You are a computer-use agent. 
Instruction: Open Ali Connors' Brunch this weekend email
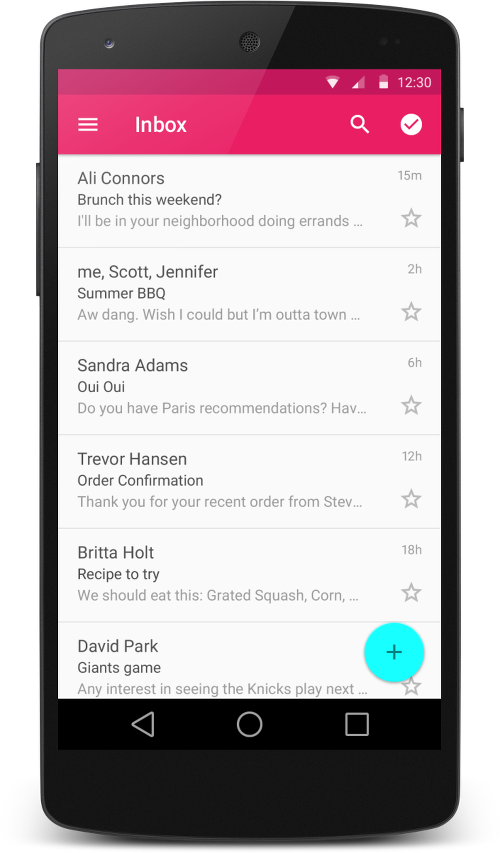click(x=249, y=201)
